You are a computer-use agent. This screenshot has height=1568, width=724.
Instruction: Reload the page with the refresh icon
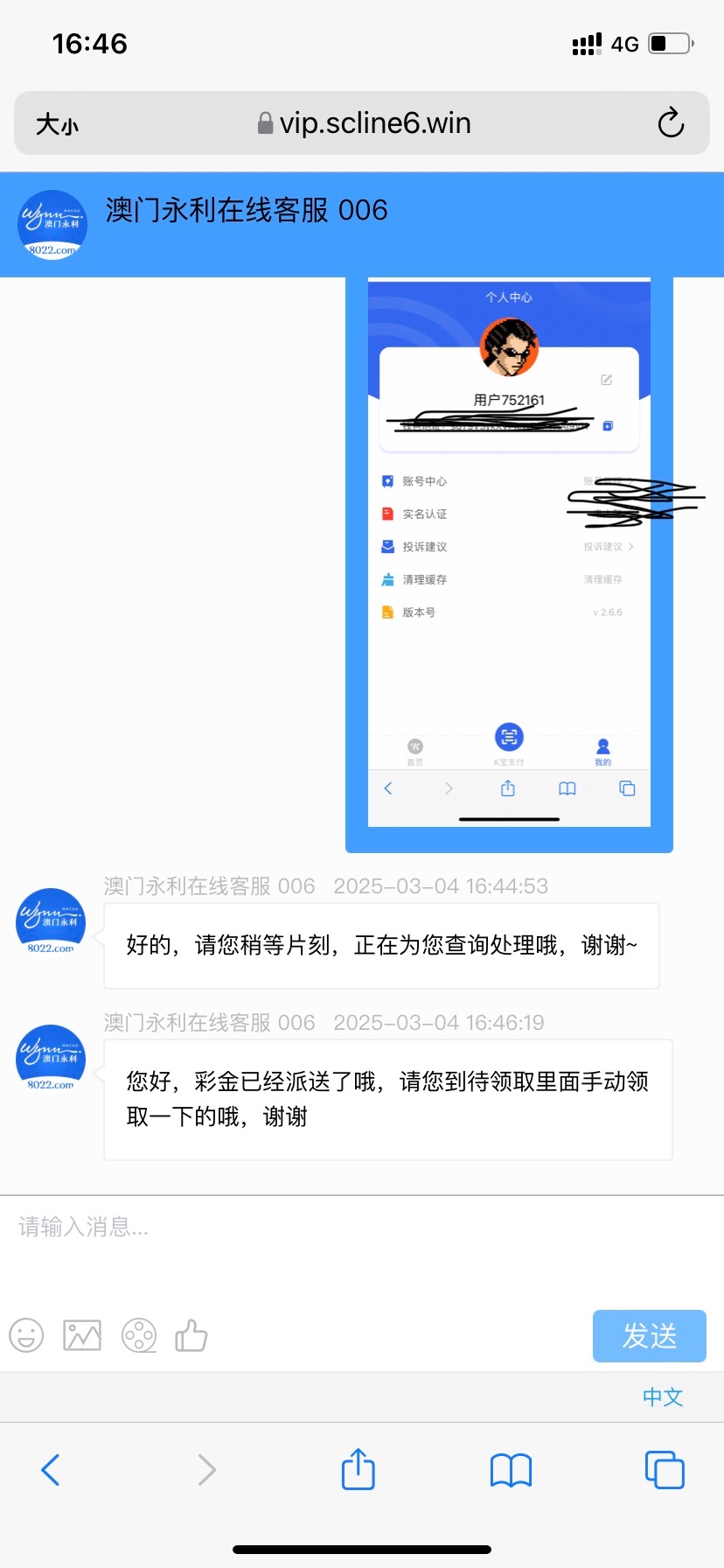(671, 123)
